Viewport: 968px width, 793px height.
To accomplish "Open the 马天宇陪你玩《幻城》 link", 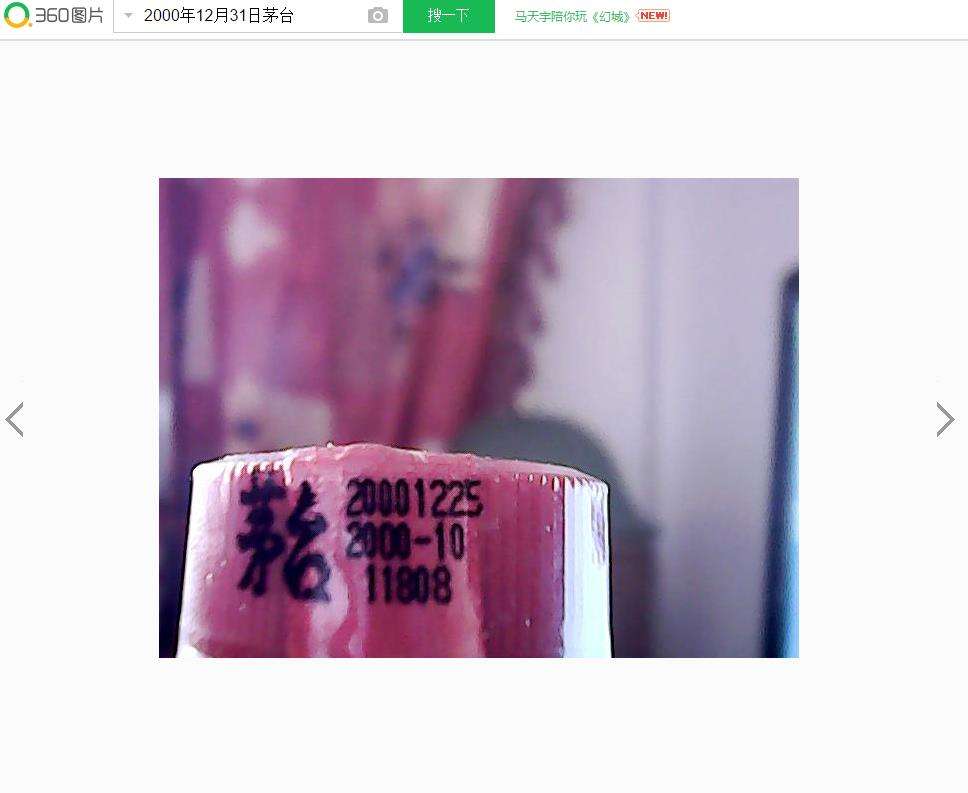I will [x=574, y=16].
